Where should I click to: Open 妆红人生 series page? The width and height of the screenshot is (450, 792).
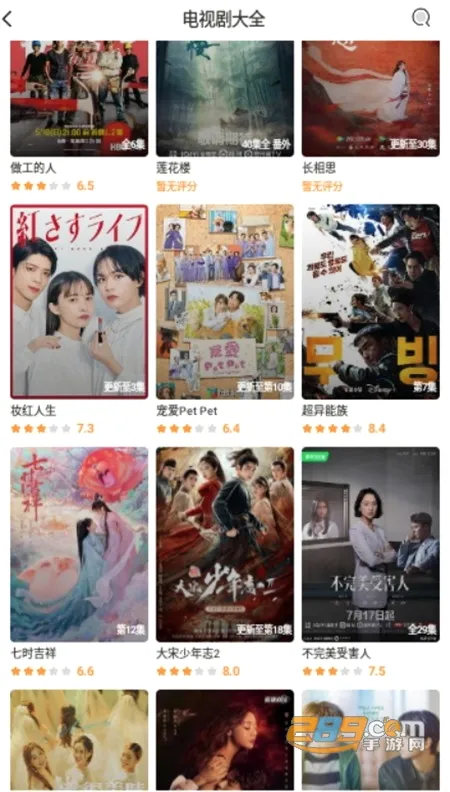[79, 302]
